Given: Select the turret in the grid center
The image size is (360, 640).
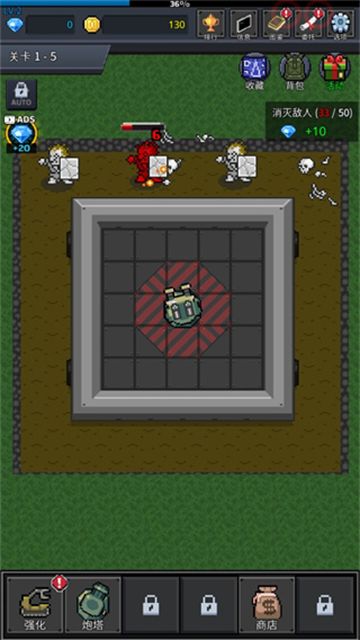Looking at the screenshot, I should click(182, 306).
